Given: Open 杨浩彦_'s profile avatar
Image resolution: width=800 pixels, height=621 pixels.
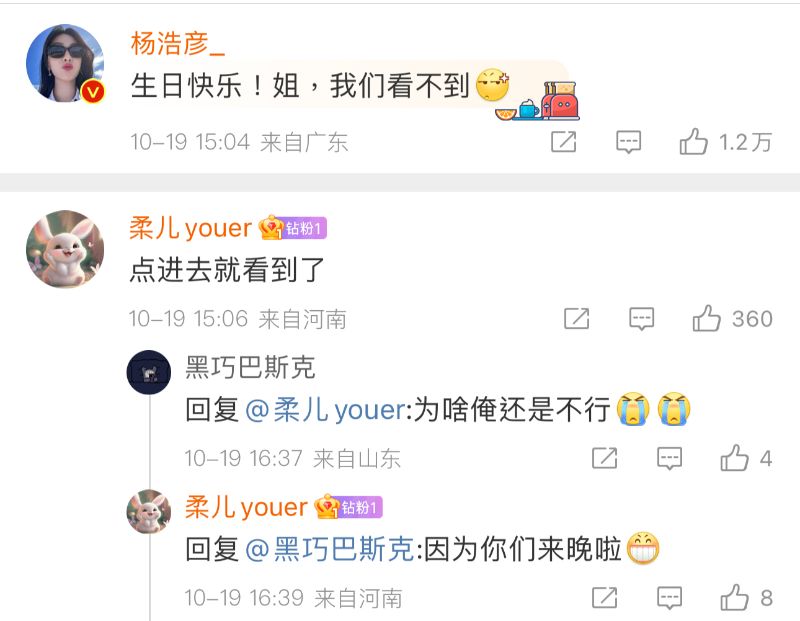Looking at the screenshot, I should [65, 64].
